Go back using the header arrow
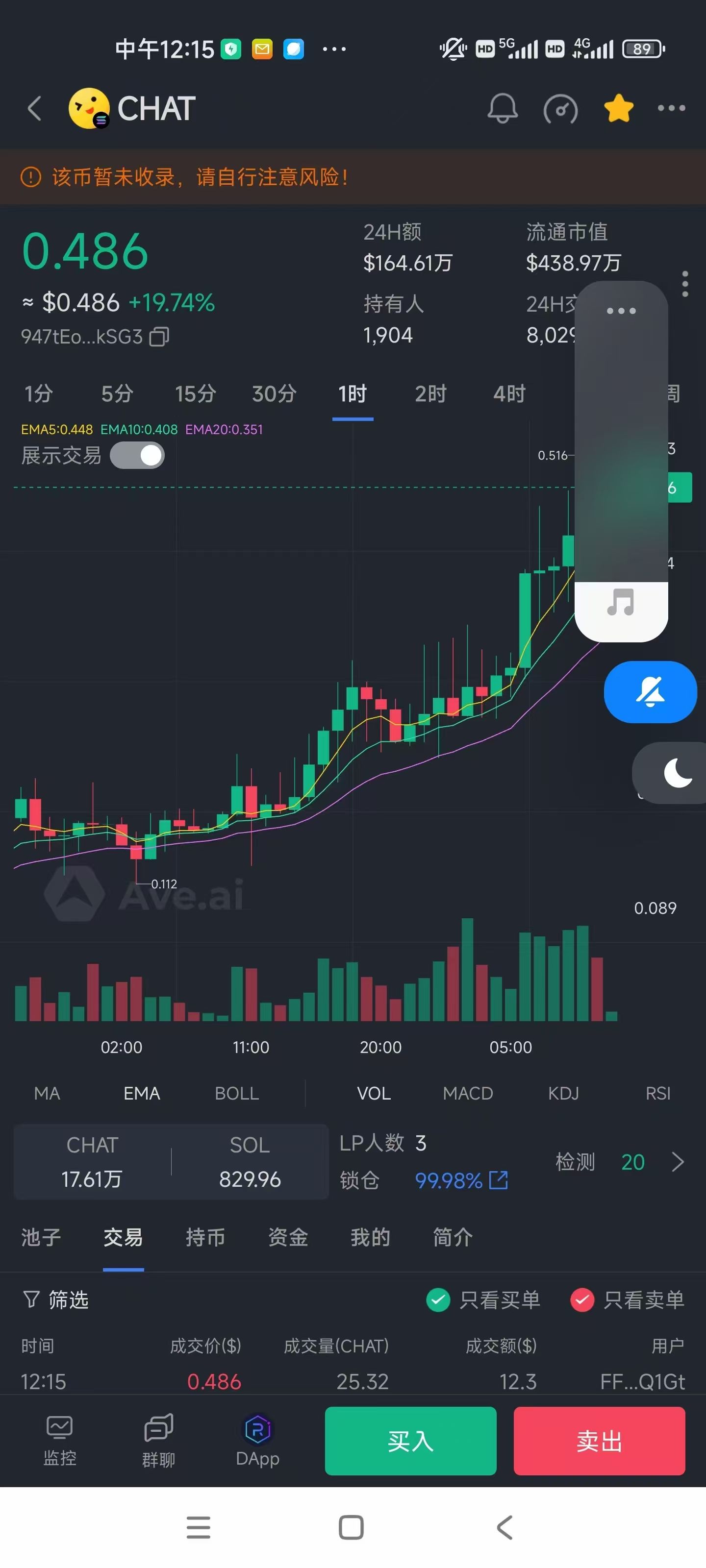This screenshot has height=1568, width=706. click(35, 108)
